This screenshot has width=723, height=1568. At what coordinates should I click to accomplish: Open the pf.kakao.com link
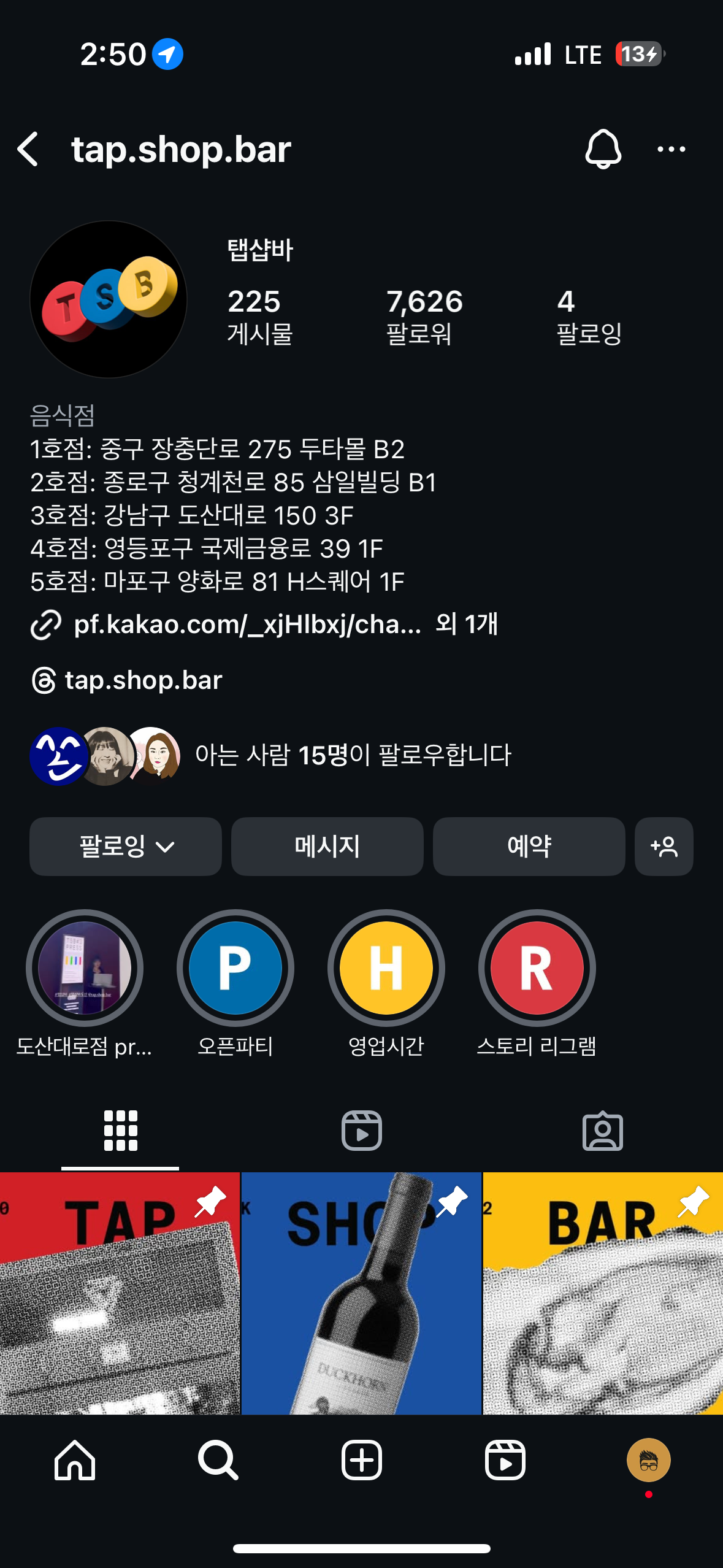247,625
